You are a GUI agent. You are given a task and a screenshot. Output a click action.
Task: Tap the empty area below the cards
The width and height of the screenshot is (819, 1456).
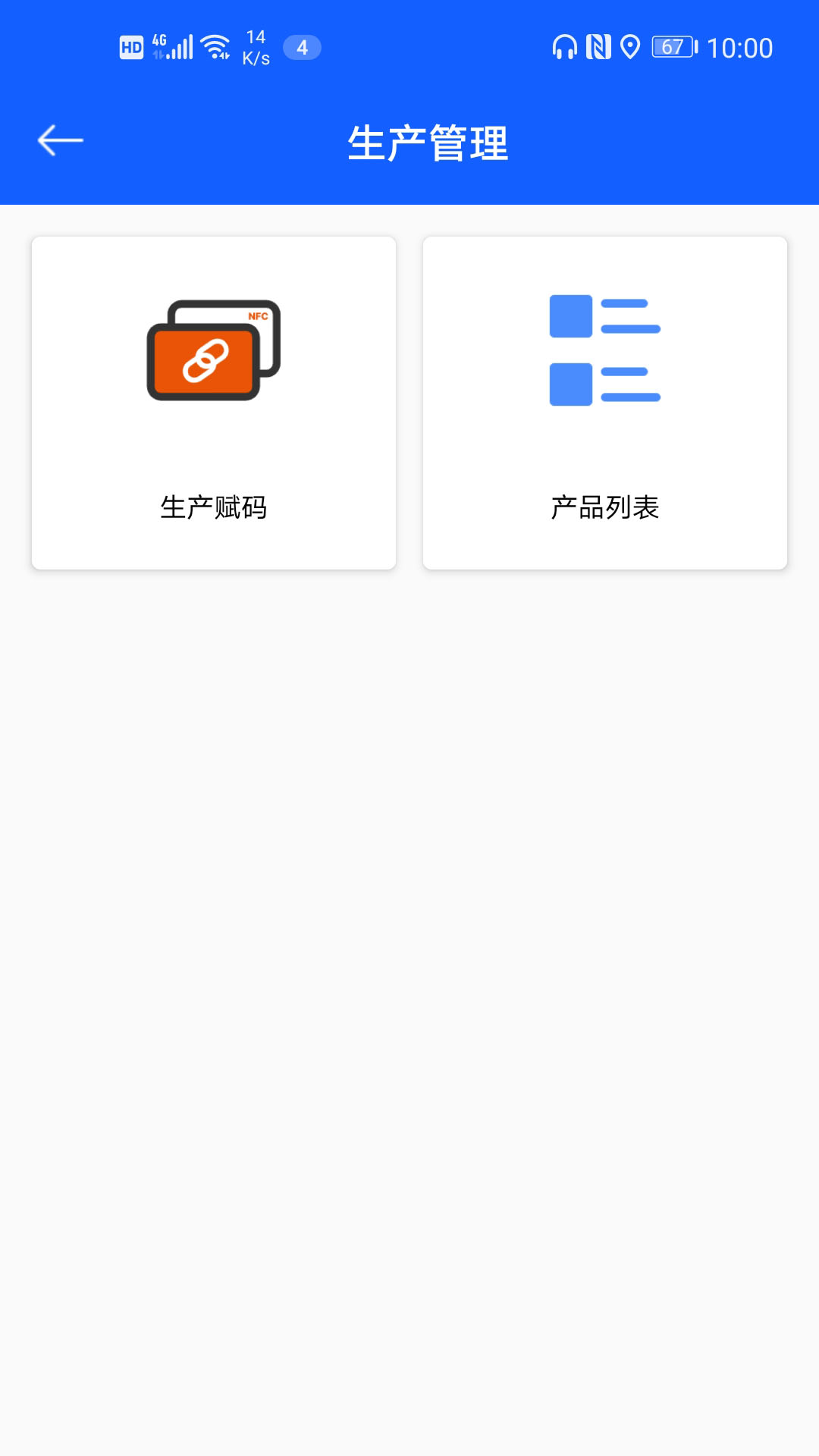[409, 910]
